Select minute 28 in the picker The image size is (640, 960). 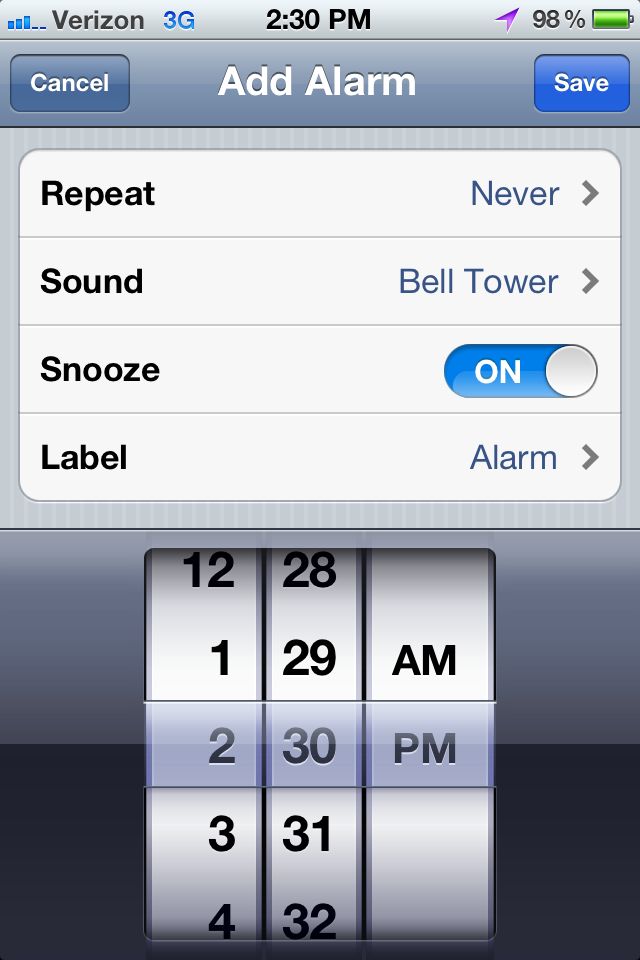[309, 572]
